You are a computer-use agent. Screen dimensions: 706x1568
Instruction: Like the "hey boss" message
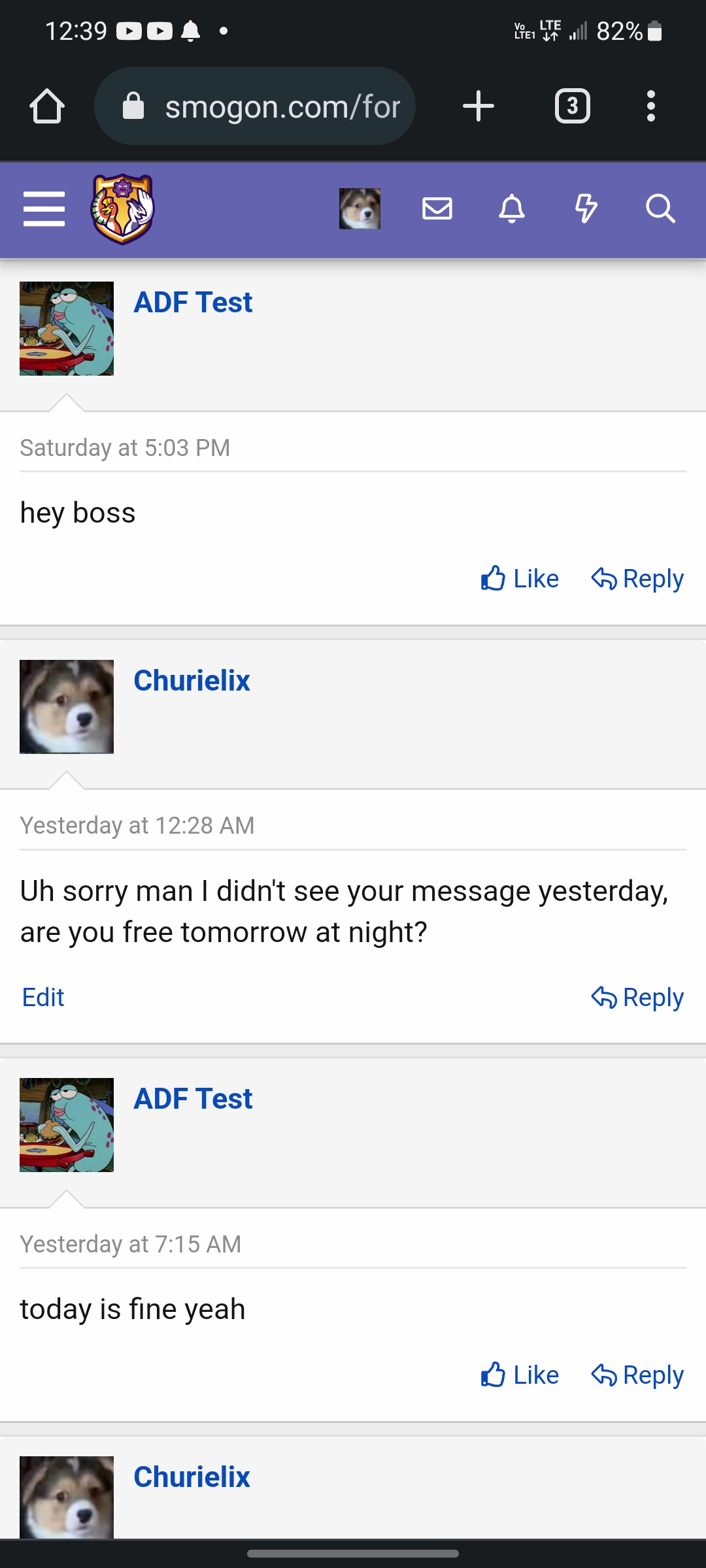[520, 579]
